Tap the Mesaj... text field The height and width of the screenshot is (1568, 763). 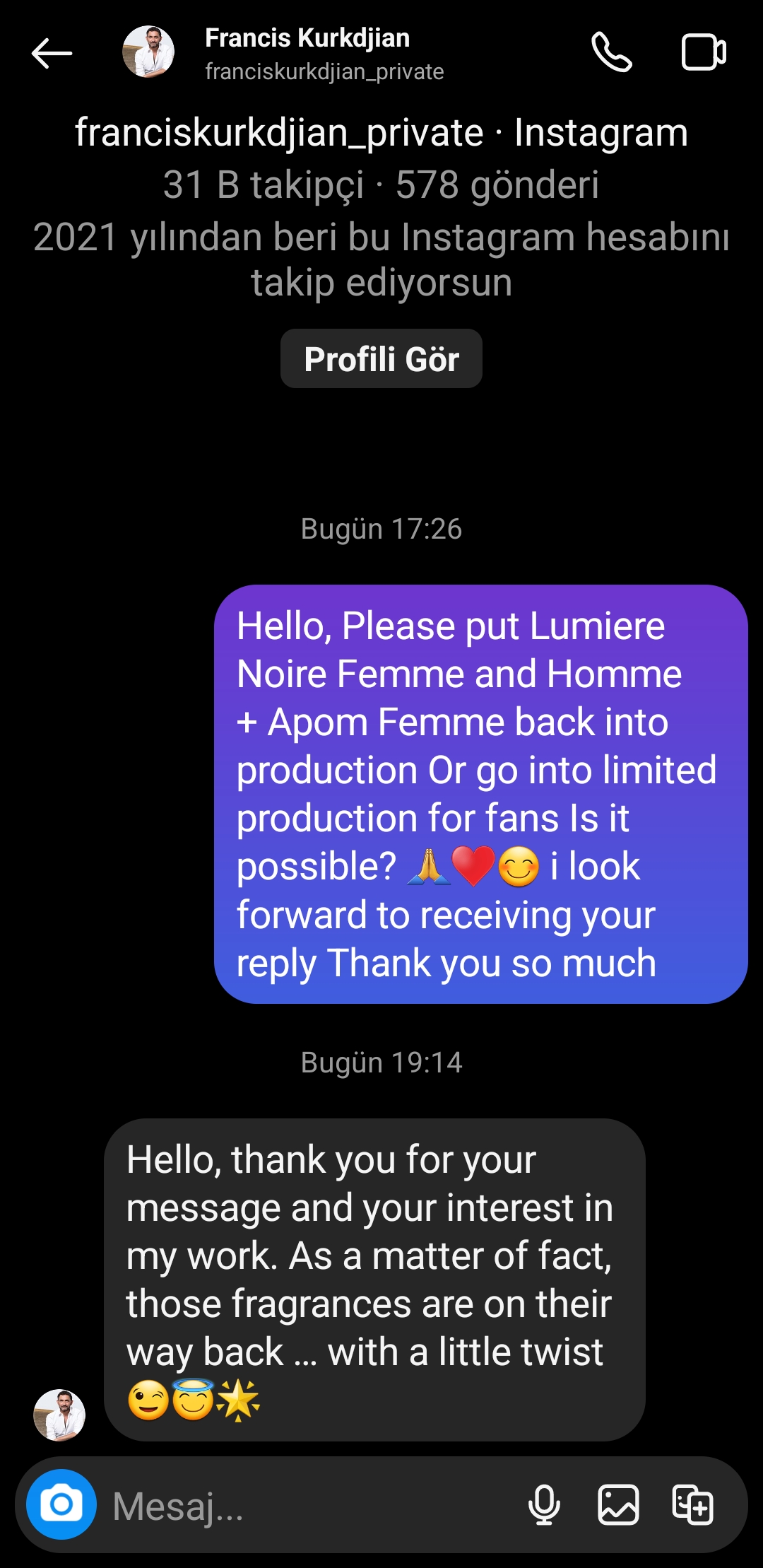[311, 1506]
